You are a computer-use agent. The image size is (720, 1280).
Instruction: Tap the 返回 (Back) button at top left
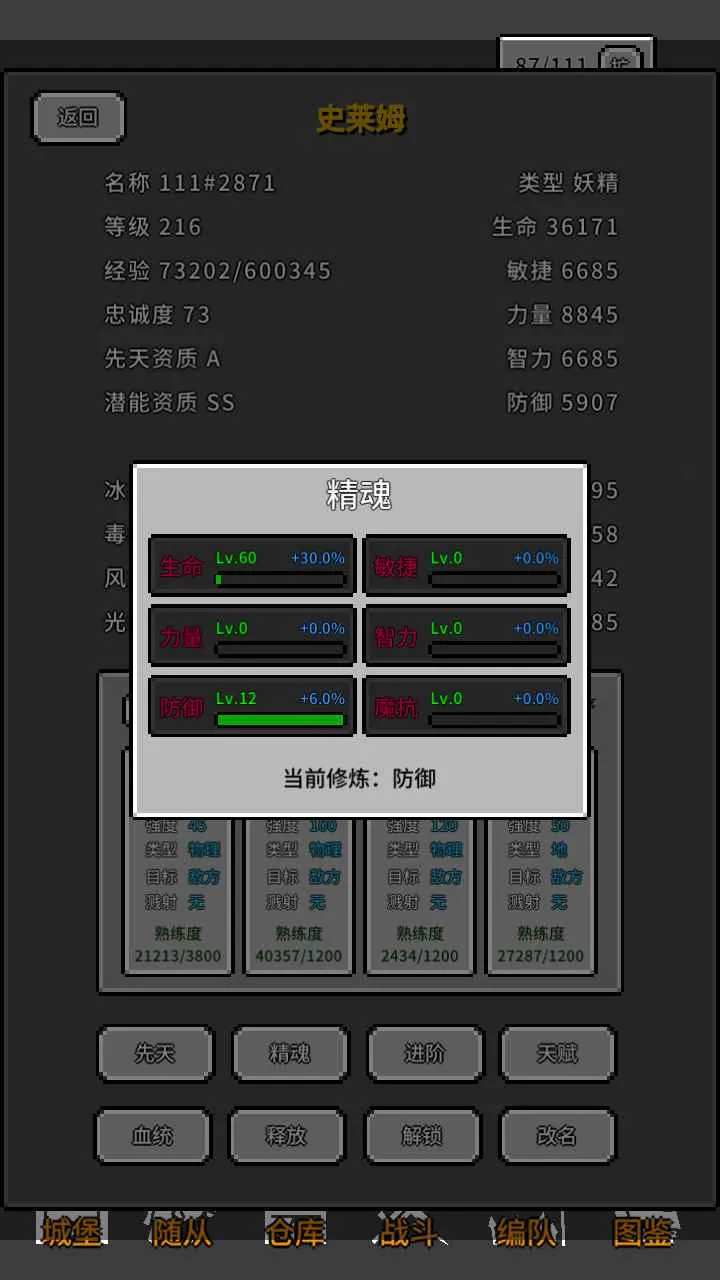pyautogui.click(x=78, y=117)
